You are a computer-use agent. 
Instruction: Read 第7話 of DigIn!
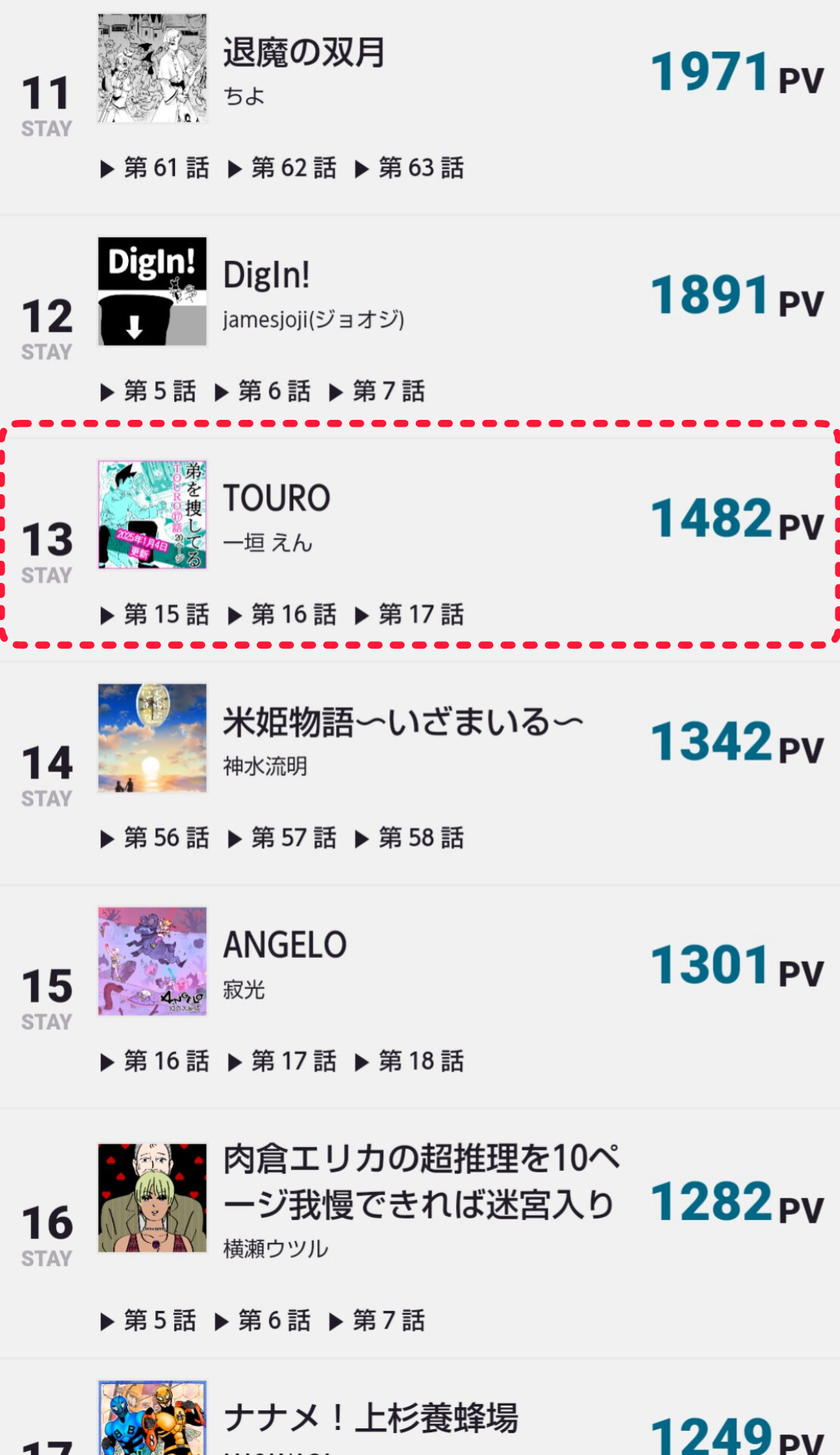pyautogui.click(x=377, y=391)
